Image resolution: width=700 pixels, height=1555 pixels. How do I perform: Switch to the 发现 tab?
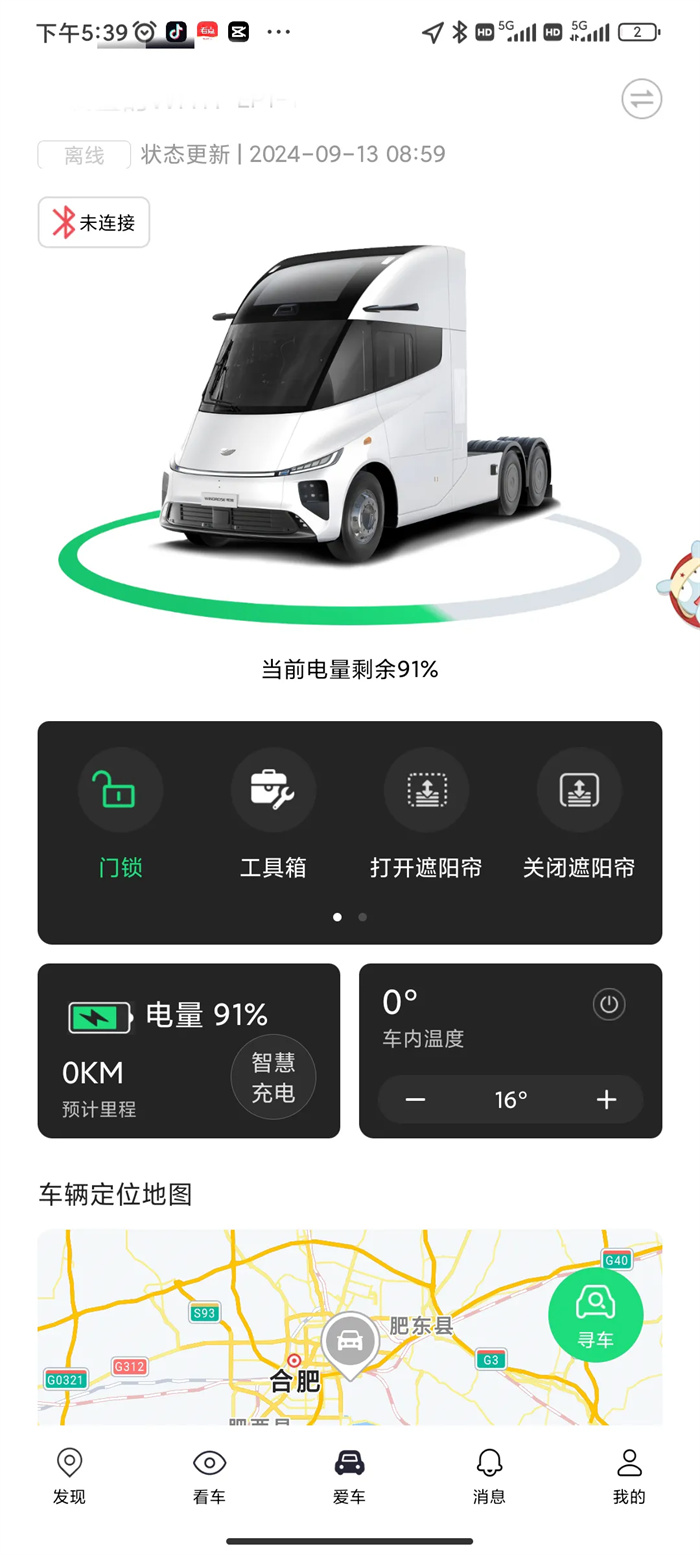69,1475
